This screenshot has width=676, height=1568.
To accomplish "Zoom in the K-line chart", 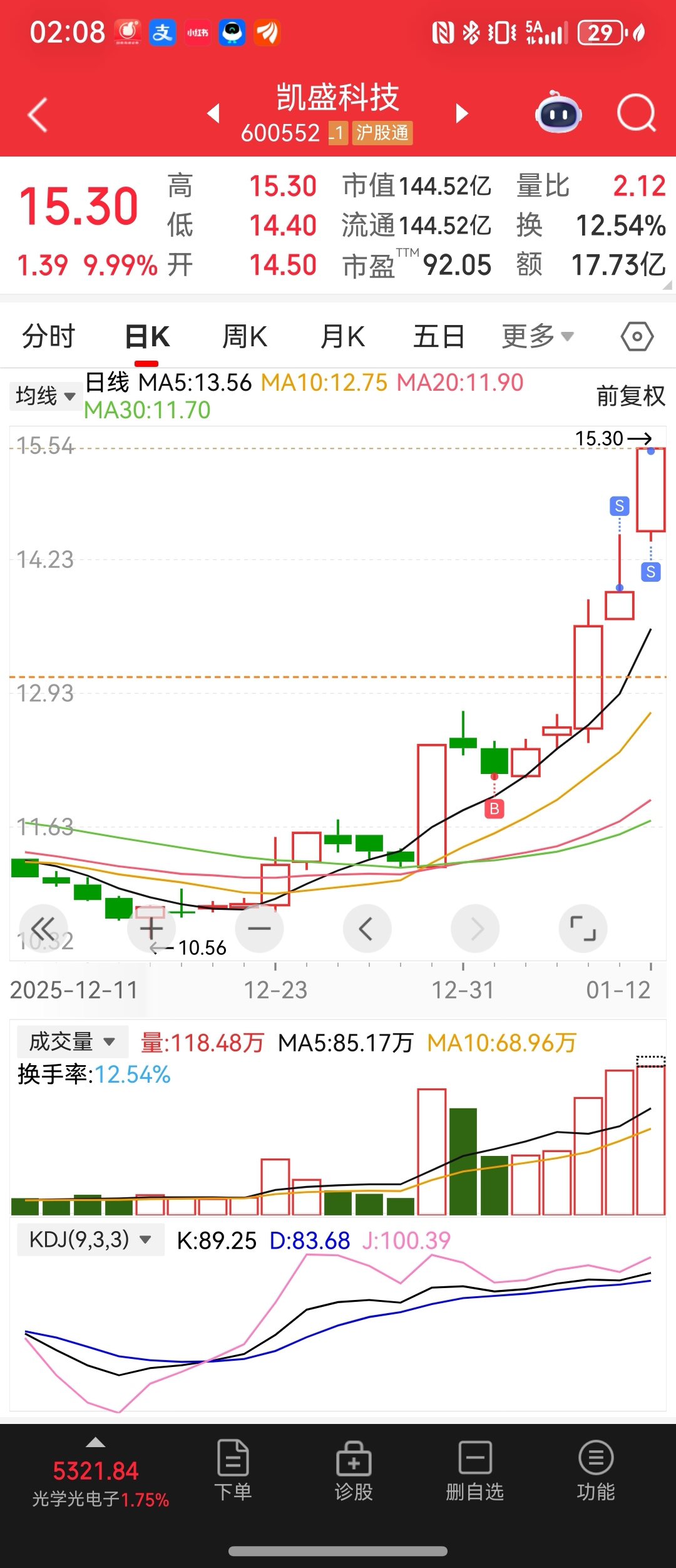I will pyautogui.click(x=151, y=928).
